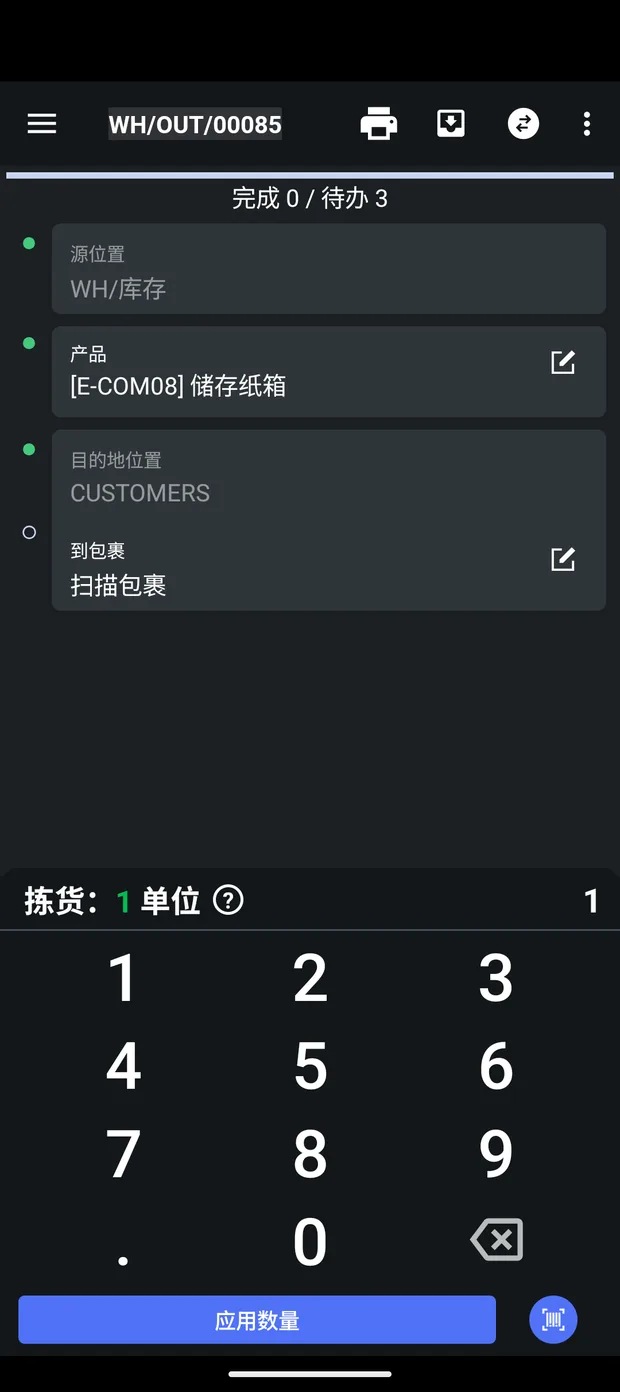Tap the download-to-tray icon in the toolbar
The height and width of the screenshot is (1392, 620).
pyautogui.click(x=451, y=124)
